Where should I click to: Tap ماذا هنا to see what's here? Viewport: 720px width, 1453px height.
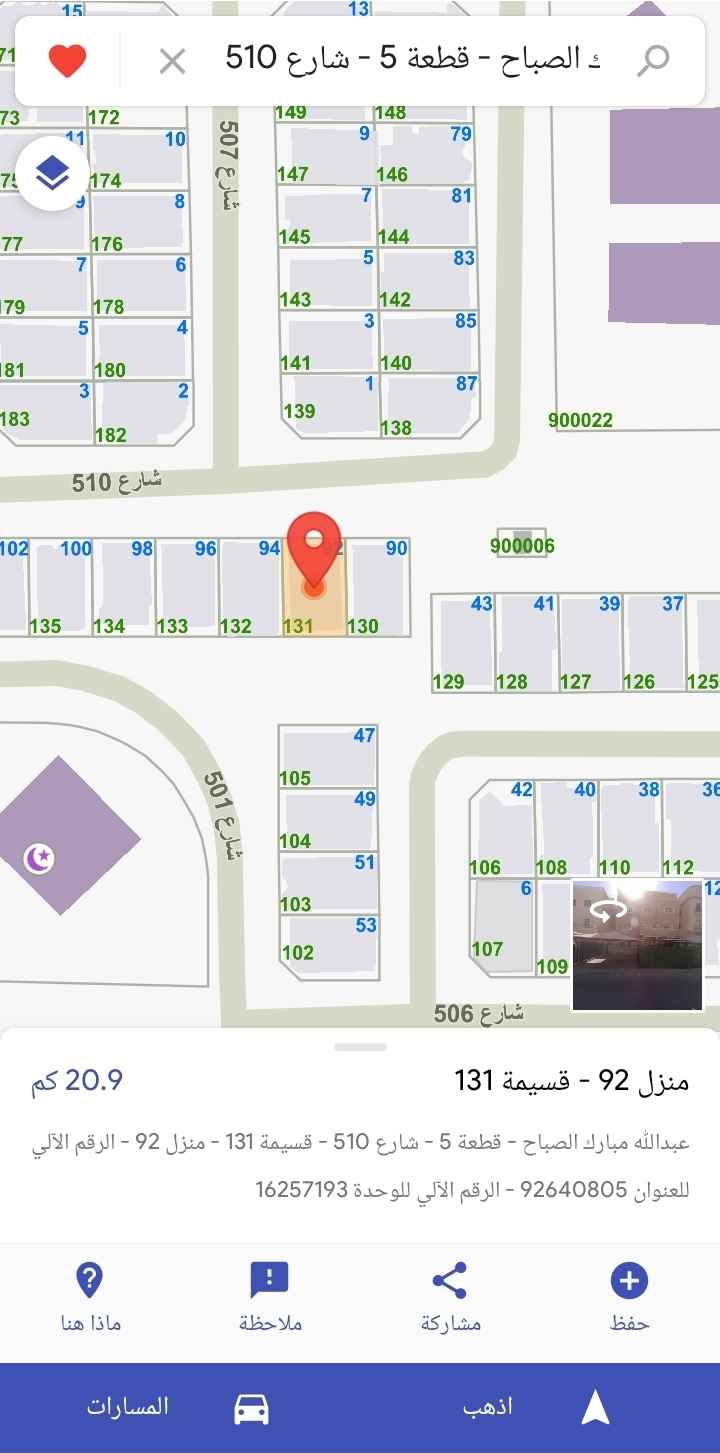click(x=90, y=1297)
